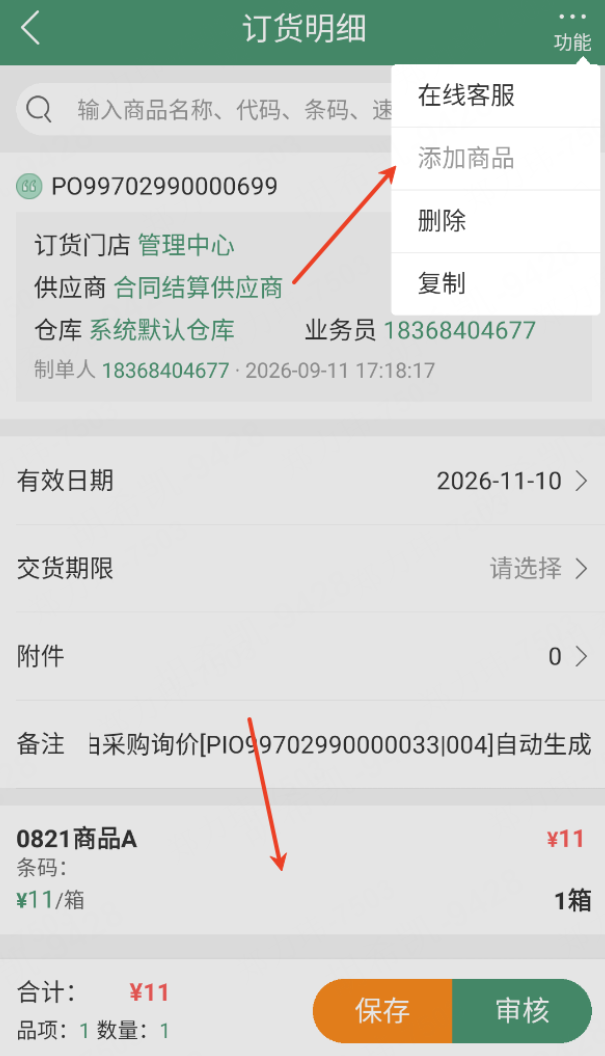605x1056 pixels.
Task: Tap the 功能 menu button
Action: [572, 32]
